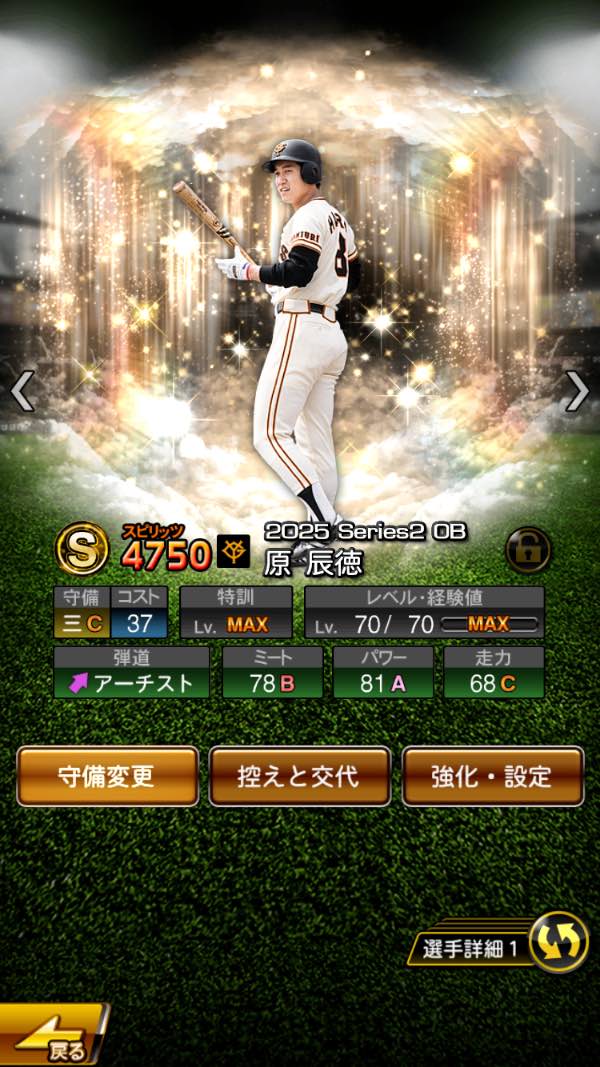Go to the previous player with the left arrow

pyautogui.click(x=22, y=391)
